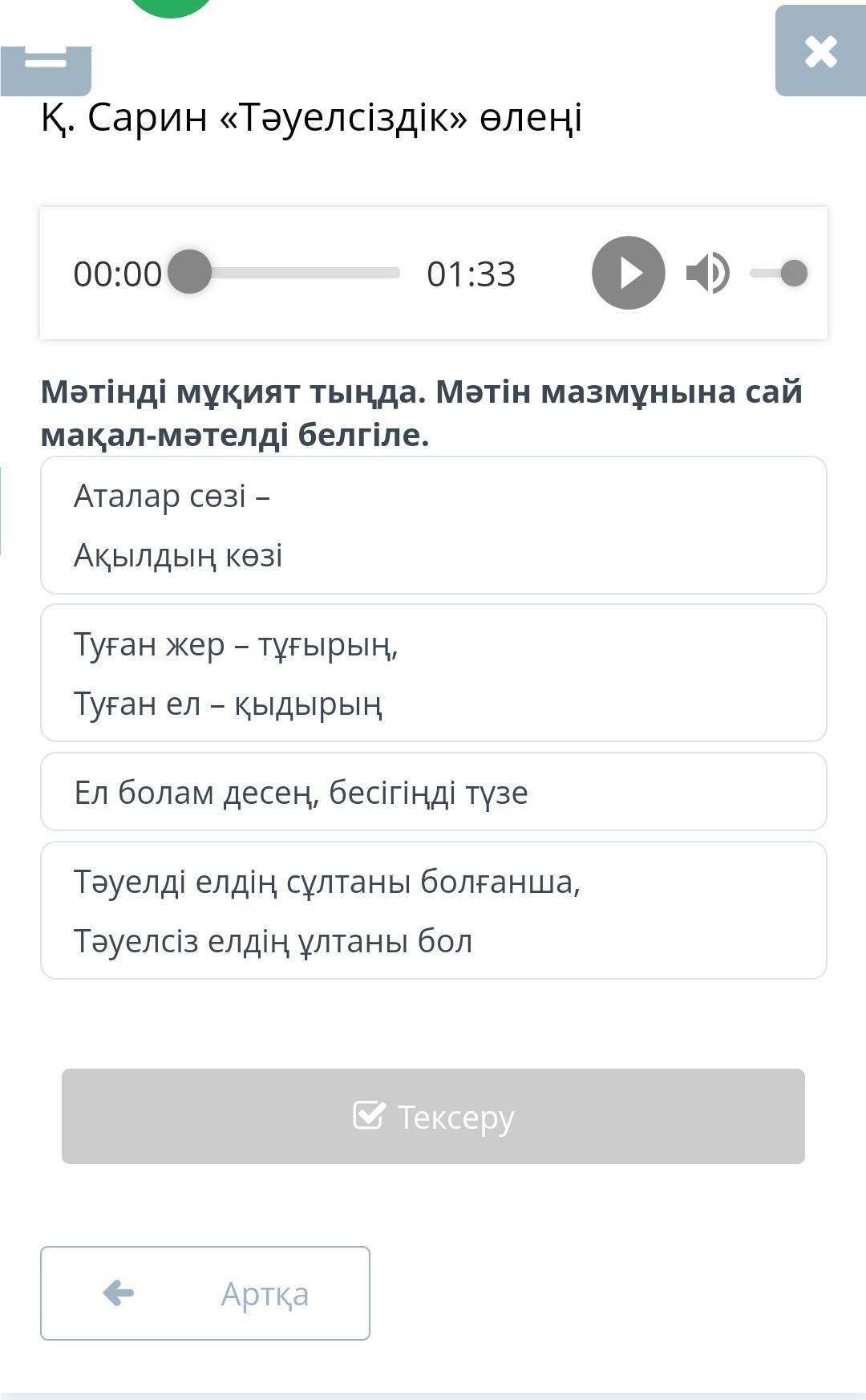Tap the volume slider

point(778,273)
